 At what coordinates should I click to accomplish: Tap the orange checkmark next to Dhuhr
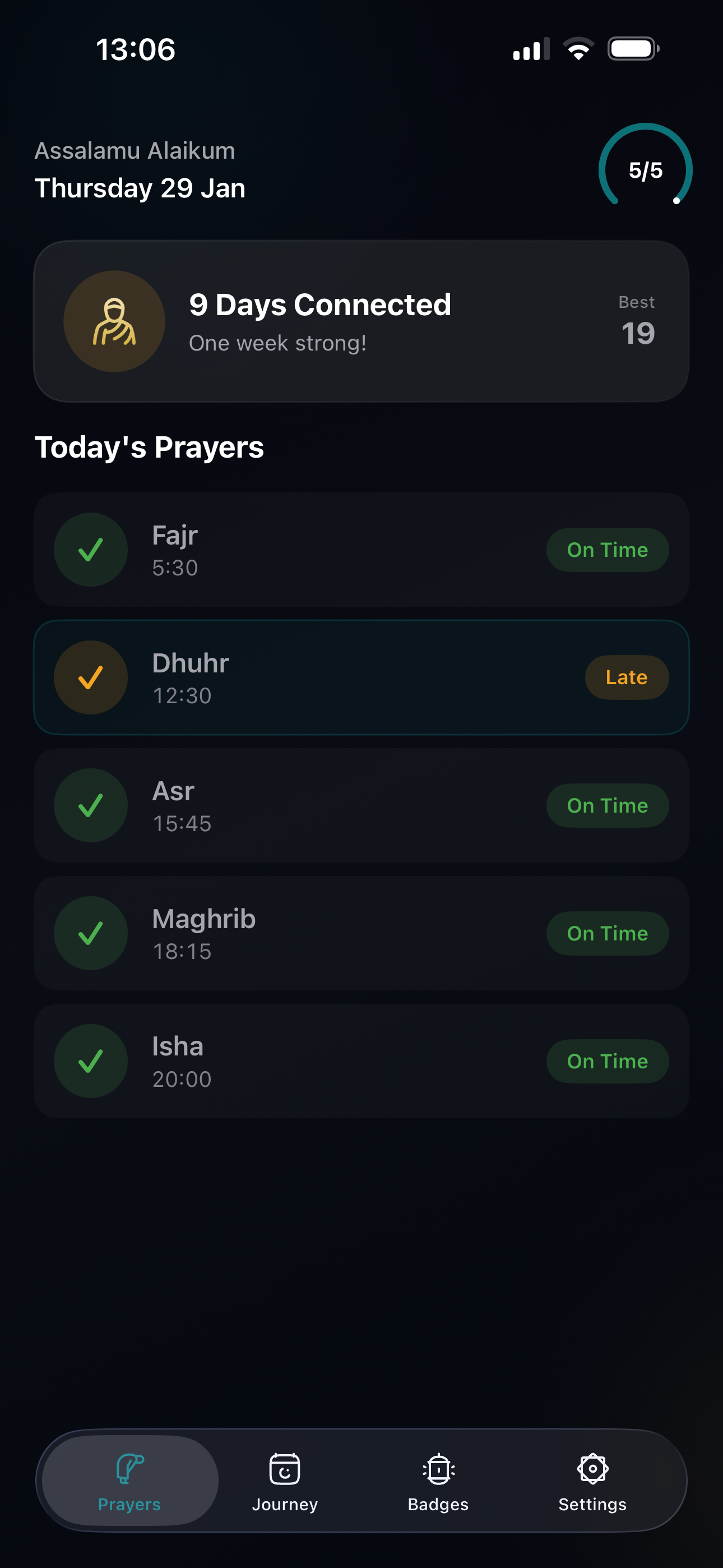tap(90, 677)
